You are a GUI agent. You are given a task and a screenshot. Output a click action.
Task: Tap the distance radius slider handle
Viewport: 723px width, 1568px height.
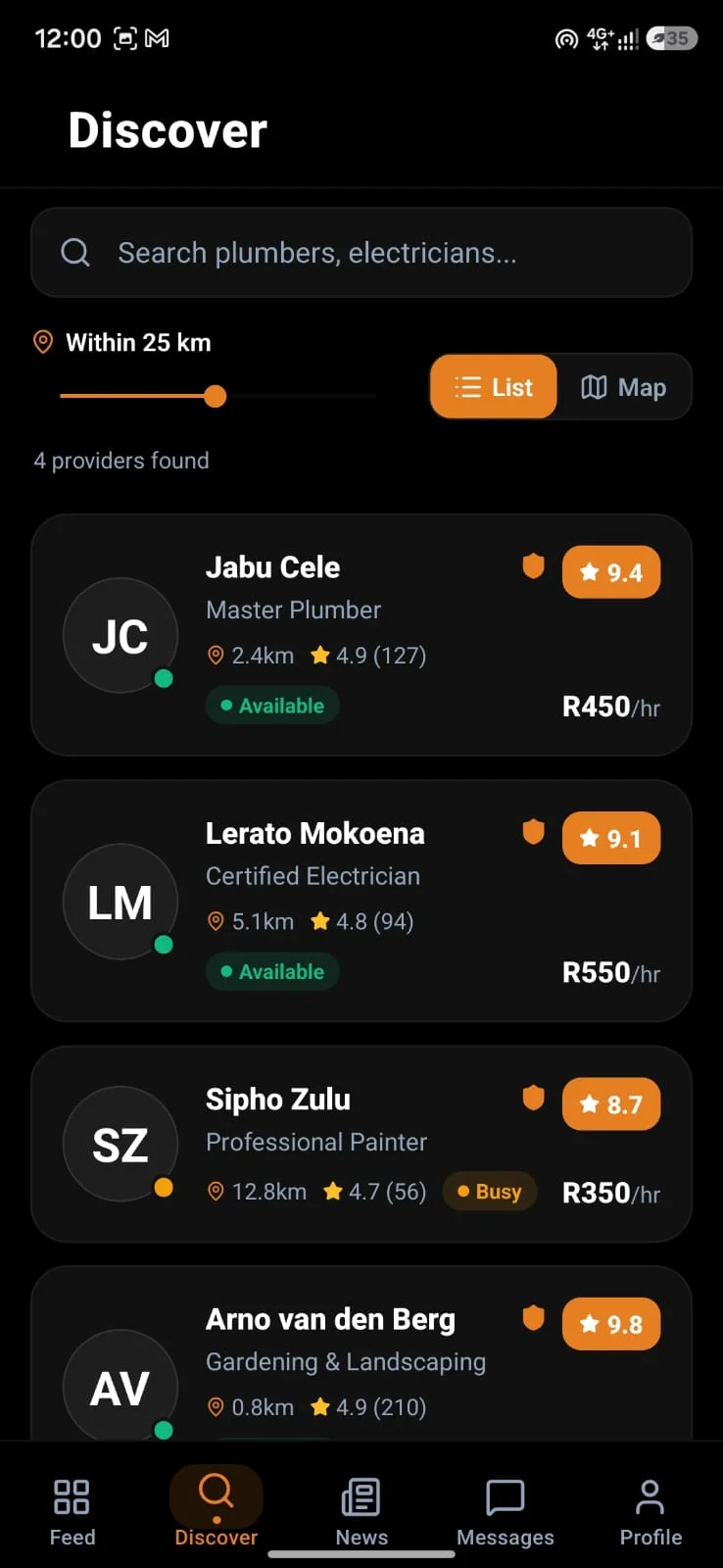pos(216,396)
